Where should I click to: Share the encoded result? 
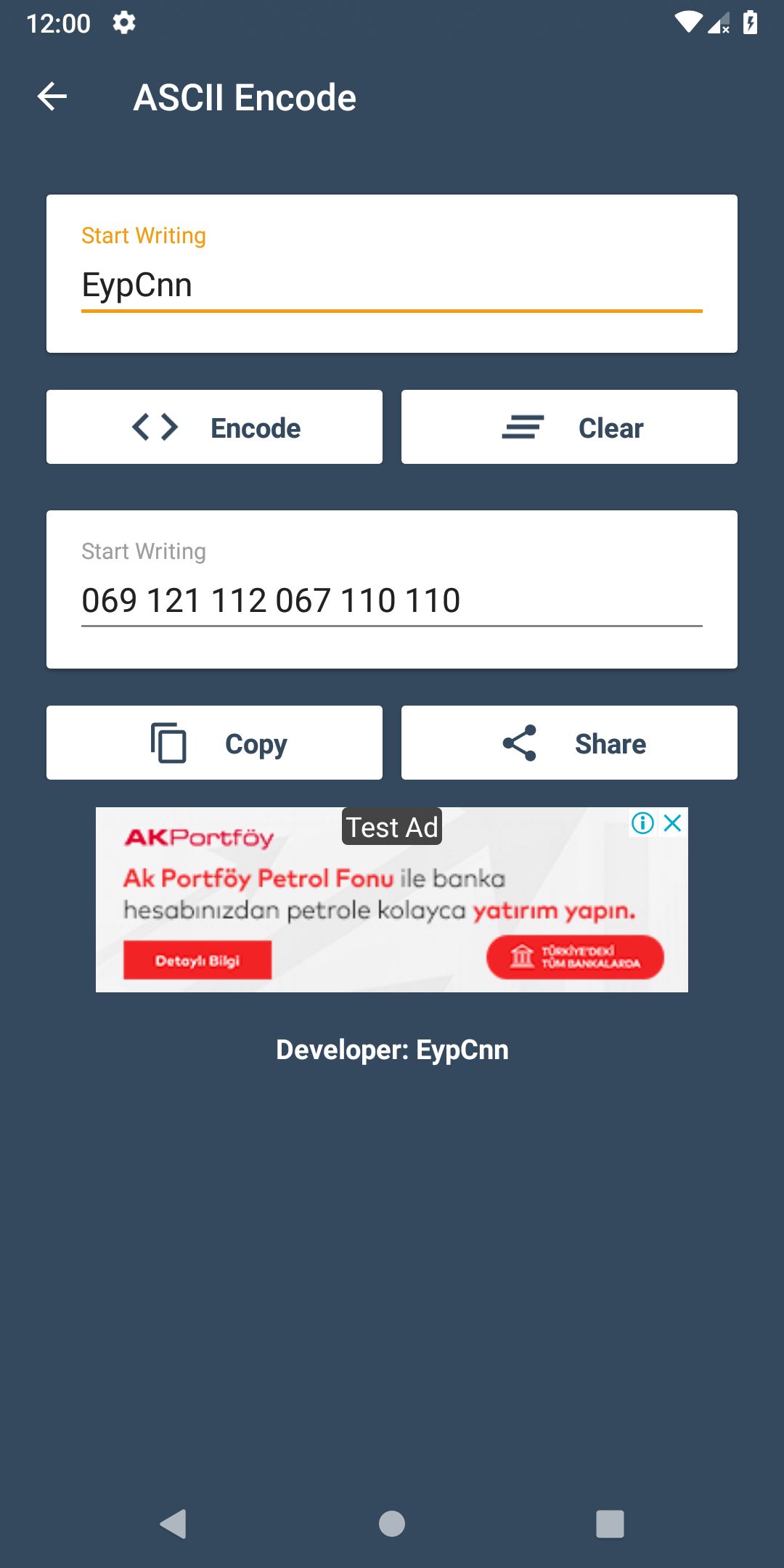point(569,743)
